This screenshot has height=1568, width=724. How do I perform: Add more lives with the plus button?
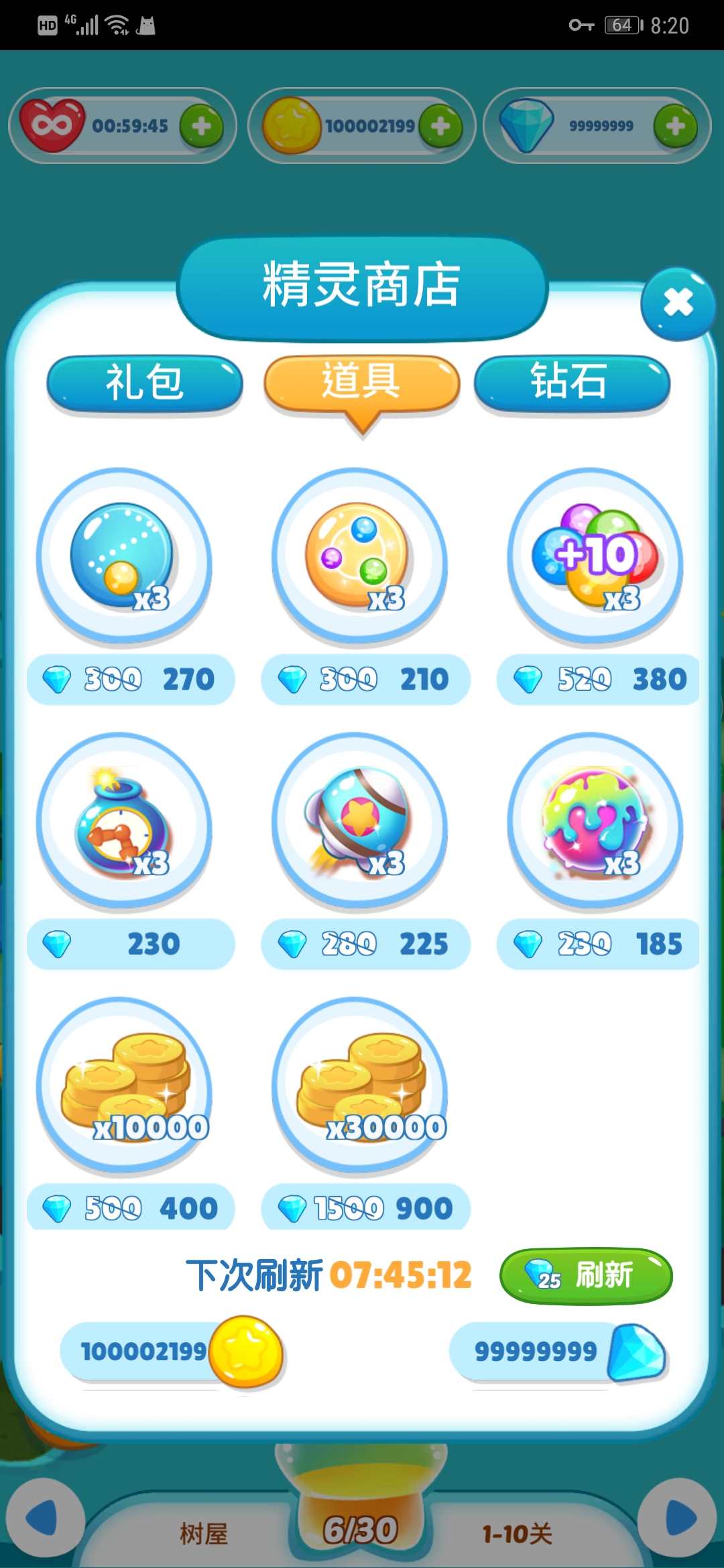pos(201,126)
